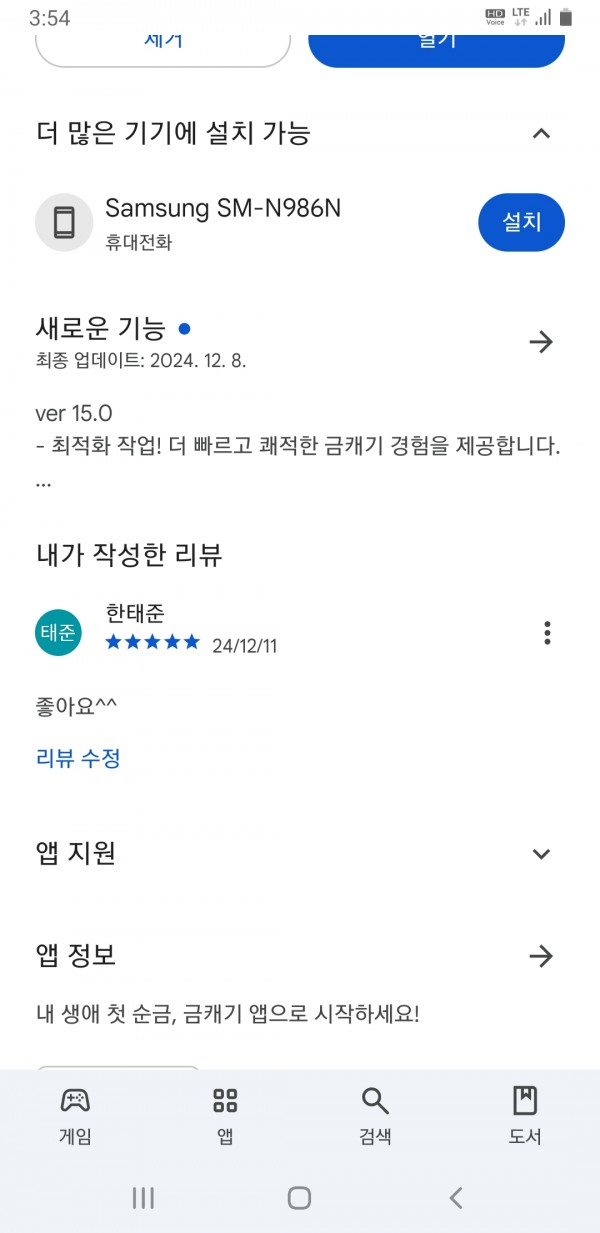Go to the 검색 tab
The width and height of the screenshot is (600, 1233).
tap(375, 1116)
